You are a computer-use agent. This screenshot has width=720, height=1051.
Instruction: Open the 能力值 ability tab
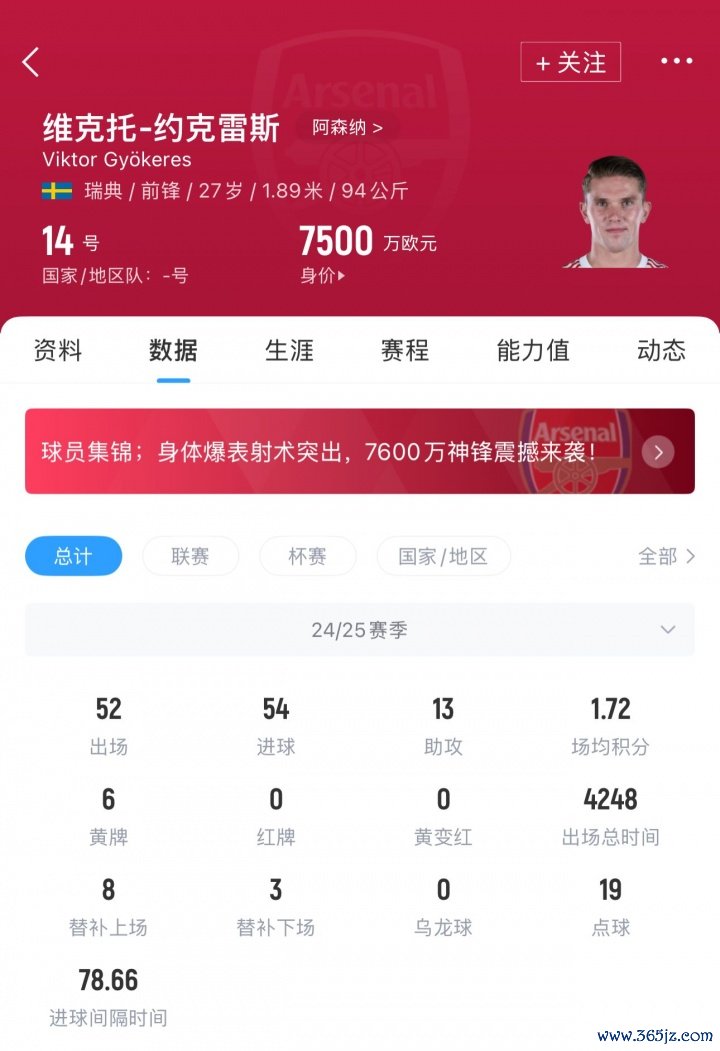533,350
